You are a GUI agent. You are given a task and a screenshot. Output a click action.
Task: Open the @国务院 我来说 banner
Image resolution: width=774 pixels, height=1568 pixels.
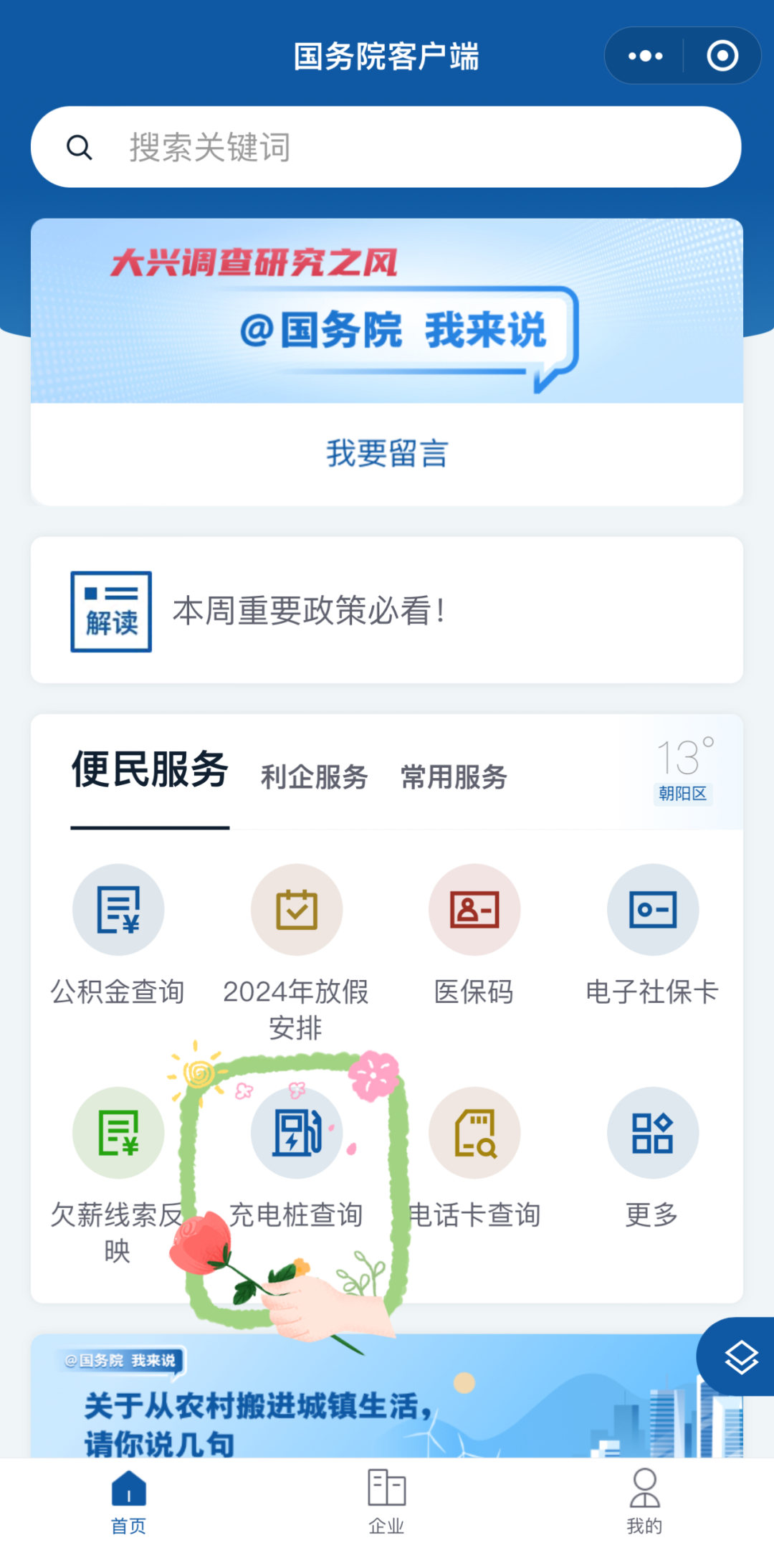coord(386,311)
